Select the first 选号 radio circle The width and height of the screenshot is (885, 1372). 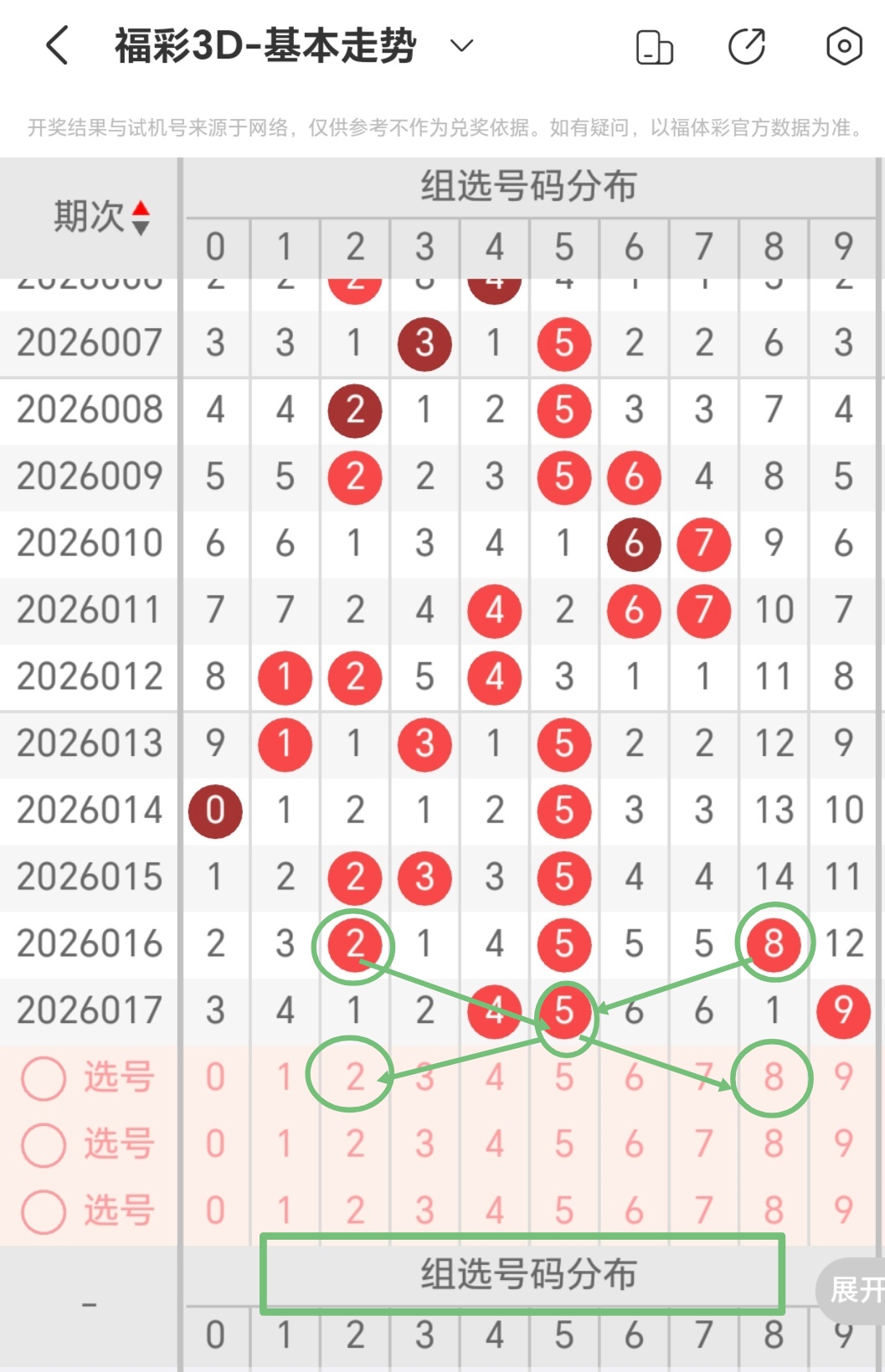[43, 1080]
